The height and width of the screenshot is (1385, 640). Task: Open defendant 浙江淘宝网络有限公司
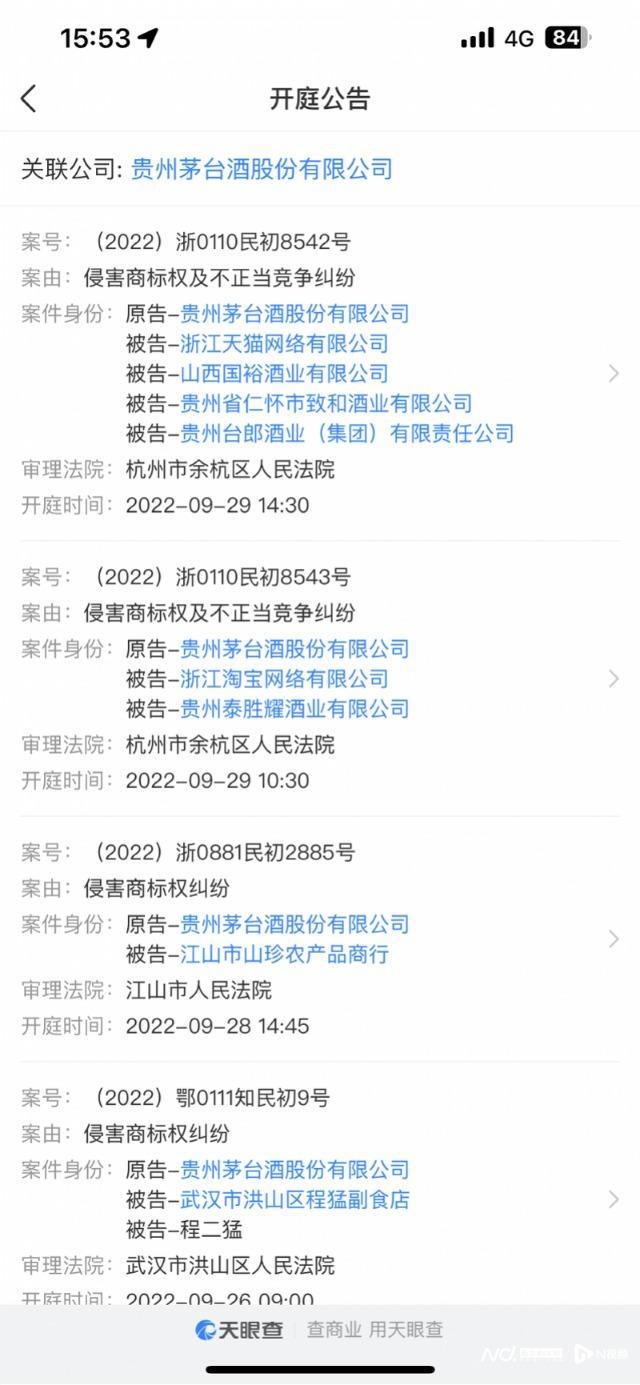coord(284,679)
